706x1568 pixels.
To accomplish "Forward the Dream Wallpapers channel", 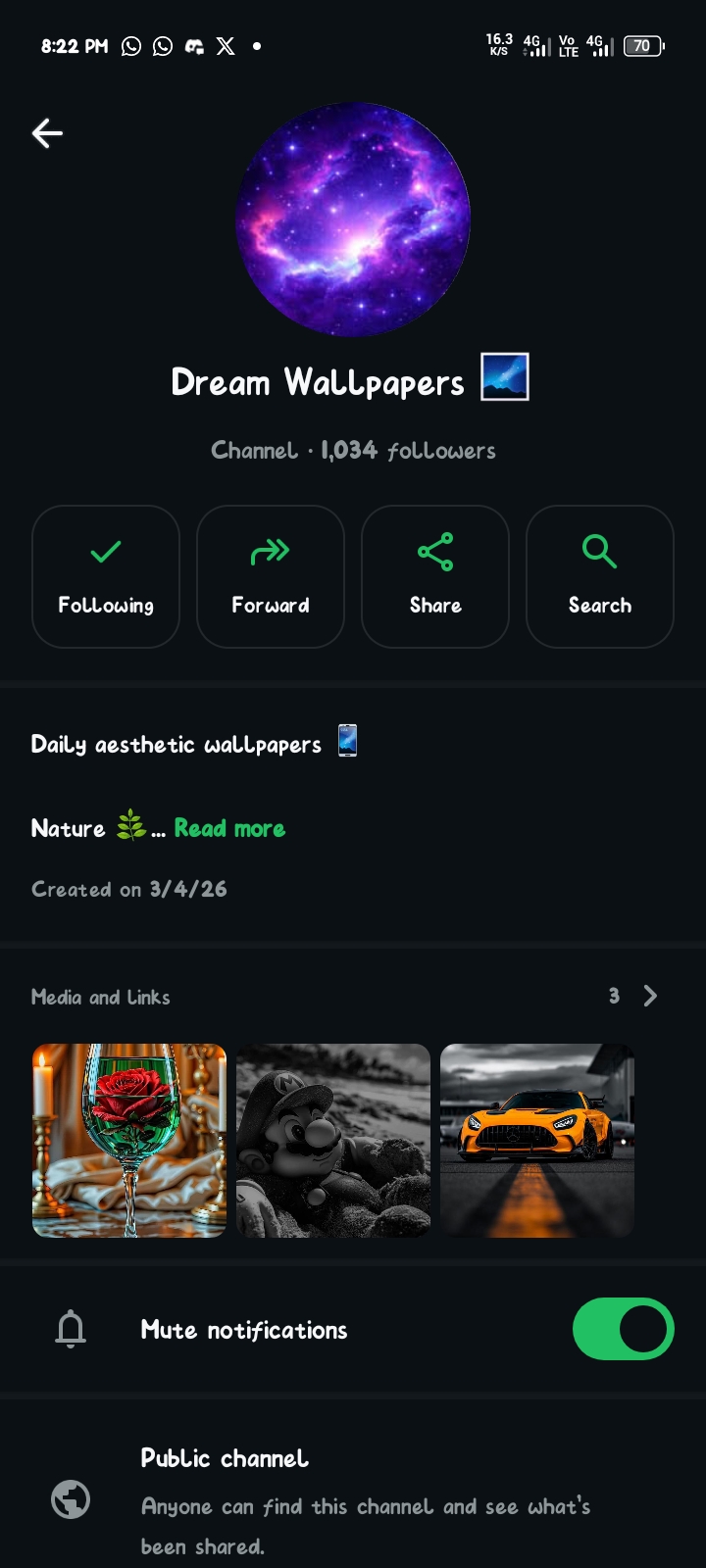I will tap(271, 576).
